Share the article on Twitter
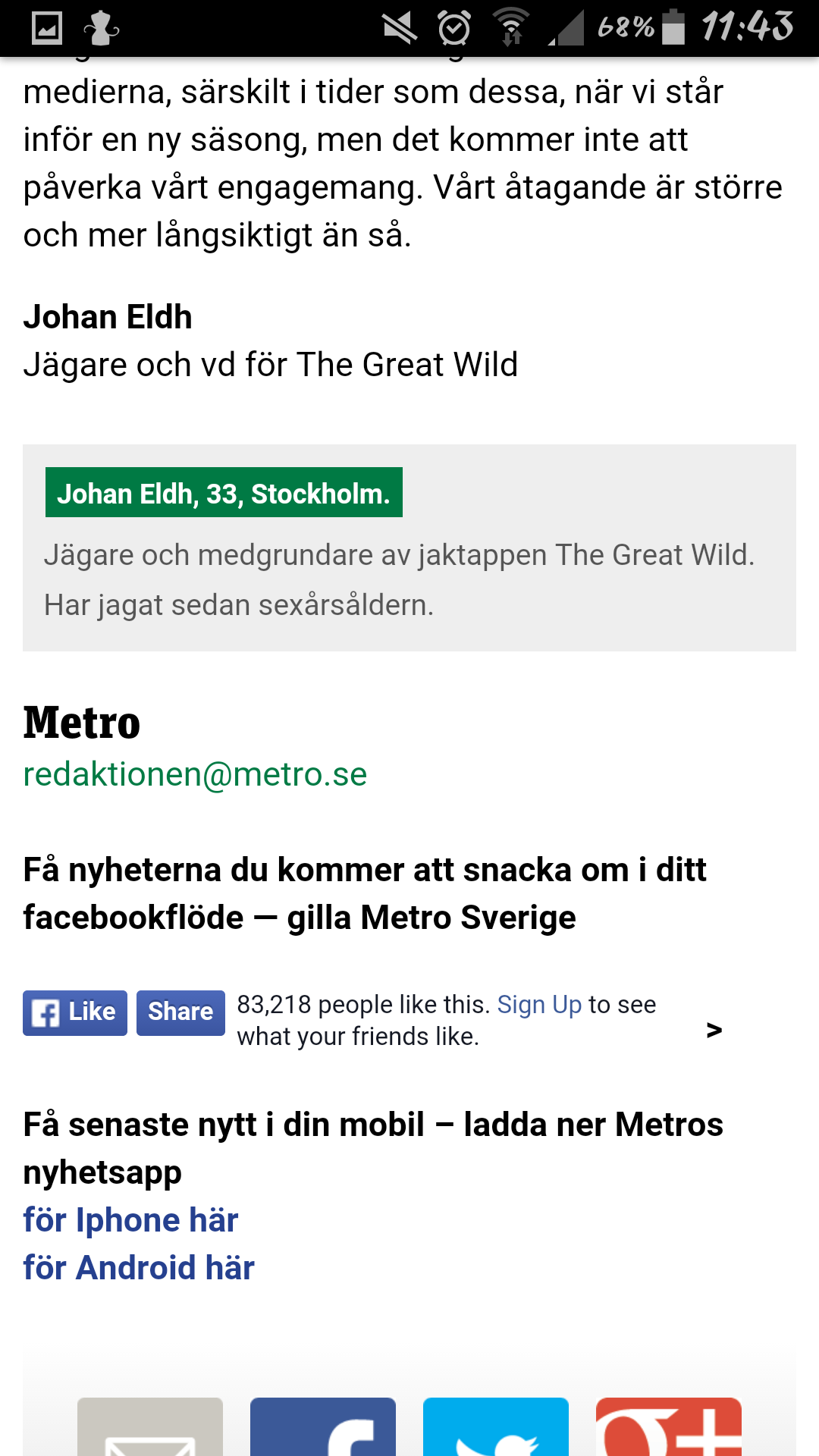Screen dimensions: 819x1456 click(496, 1427)
